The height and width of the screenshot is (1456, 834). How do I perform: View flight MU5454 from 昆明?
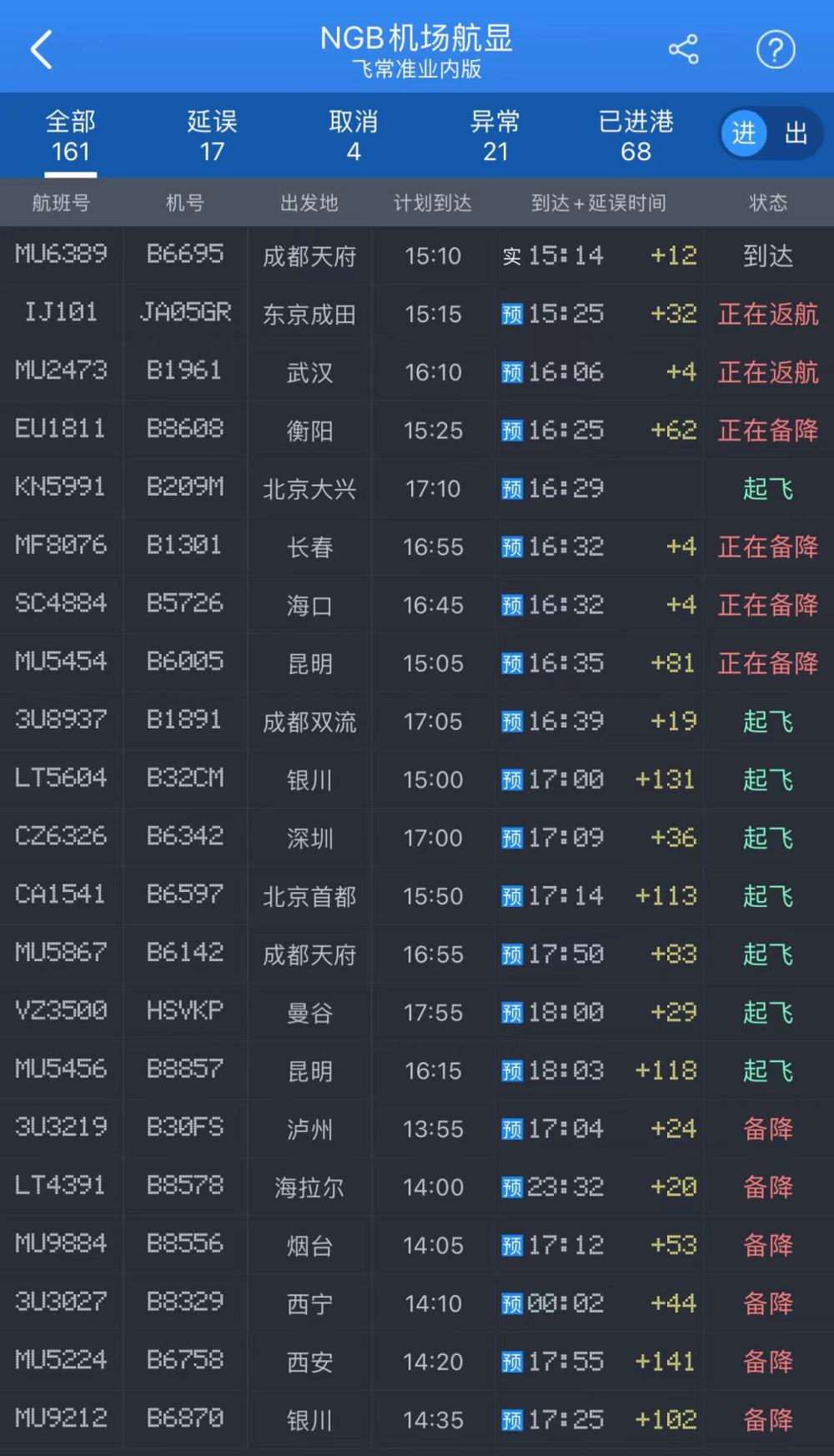pos(417,663)
